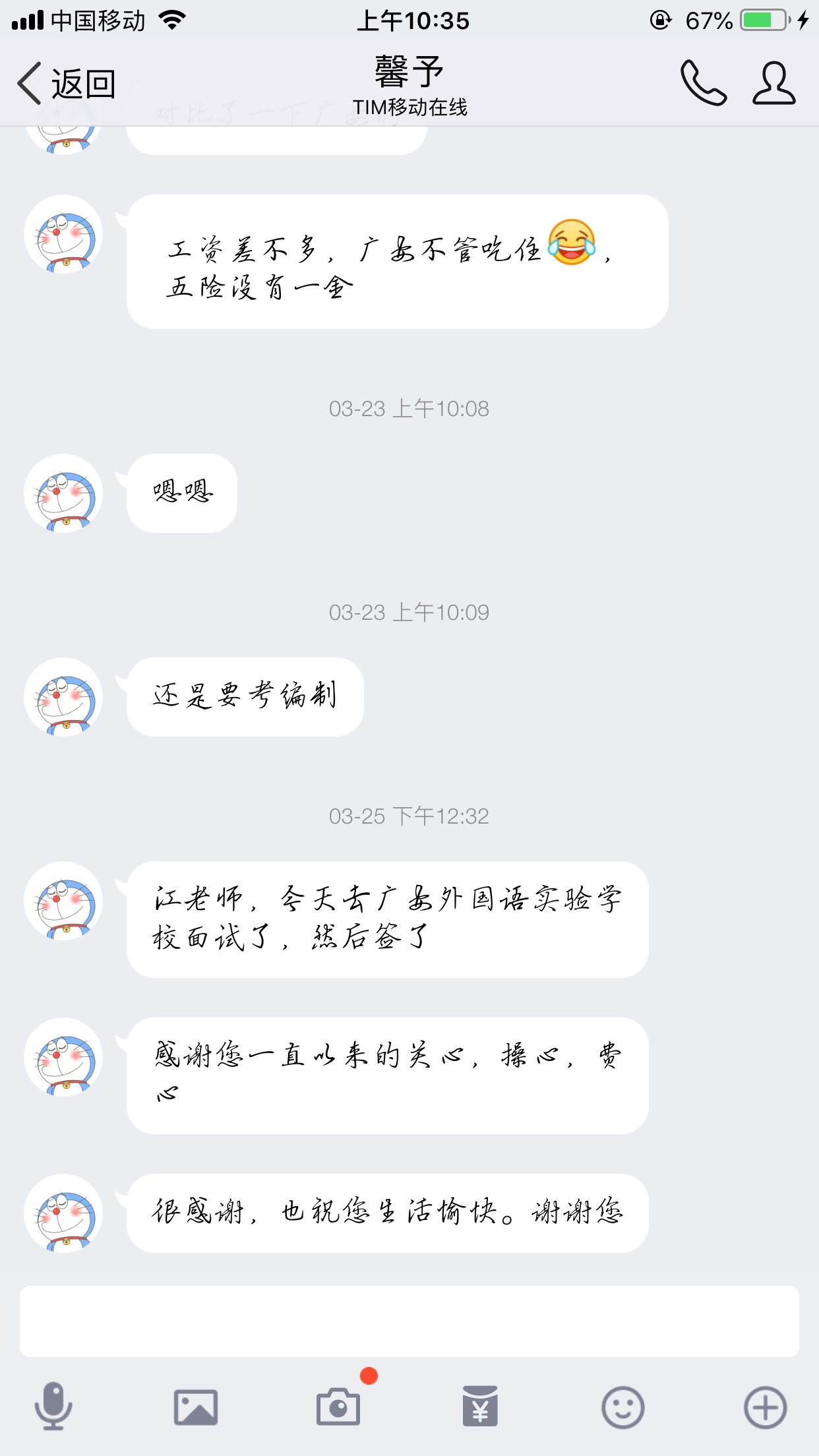Viewport: 819px width, 1456px height.
Task: Launch the camera to take a photo
Action: coord(338,1407)
